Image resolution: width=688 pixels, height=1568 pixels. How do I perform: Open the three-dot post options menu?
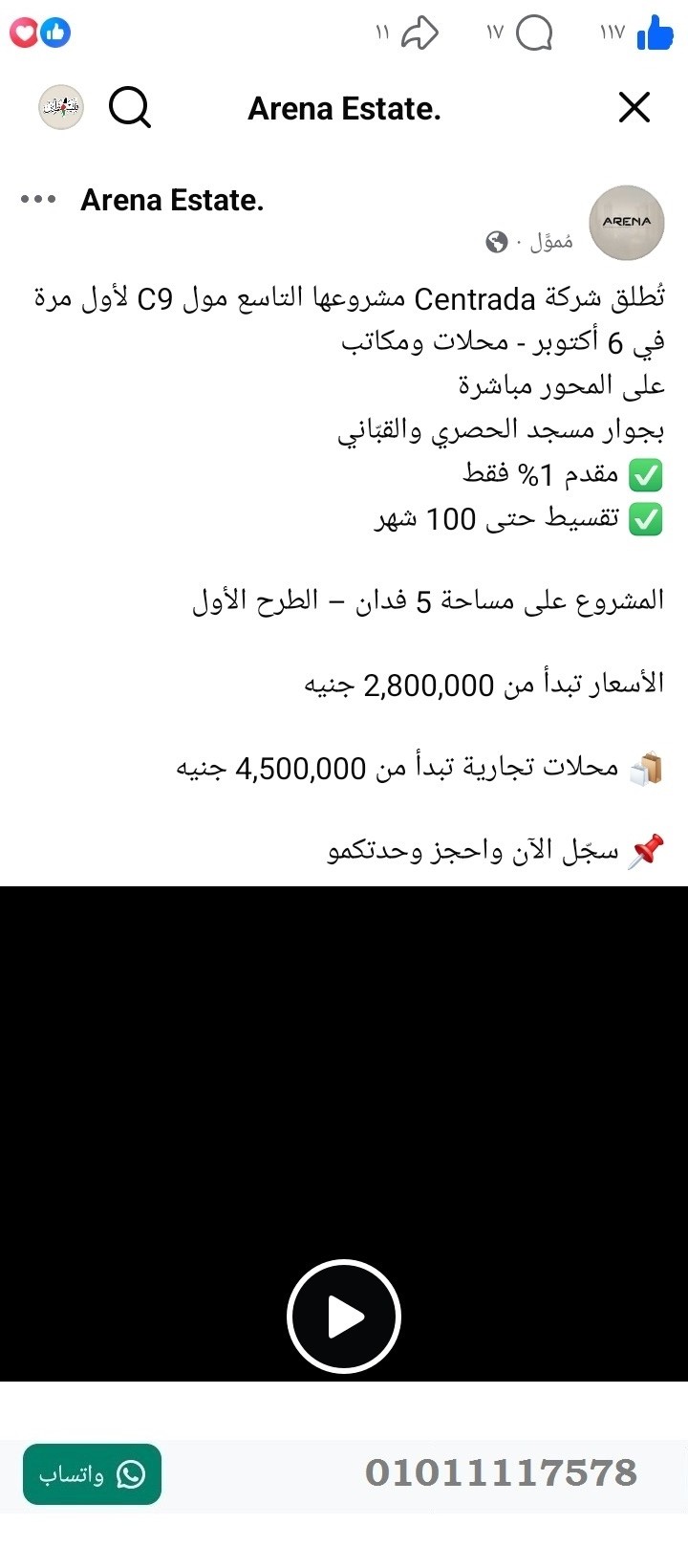[38, 199]
